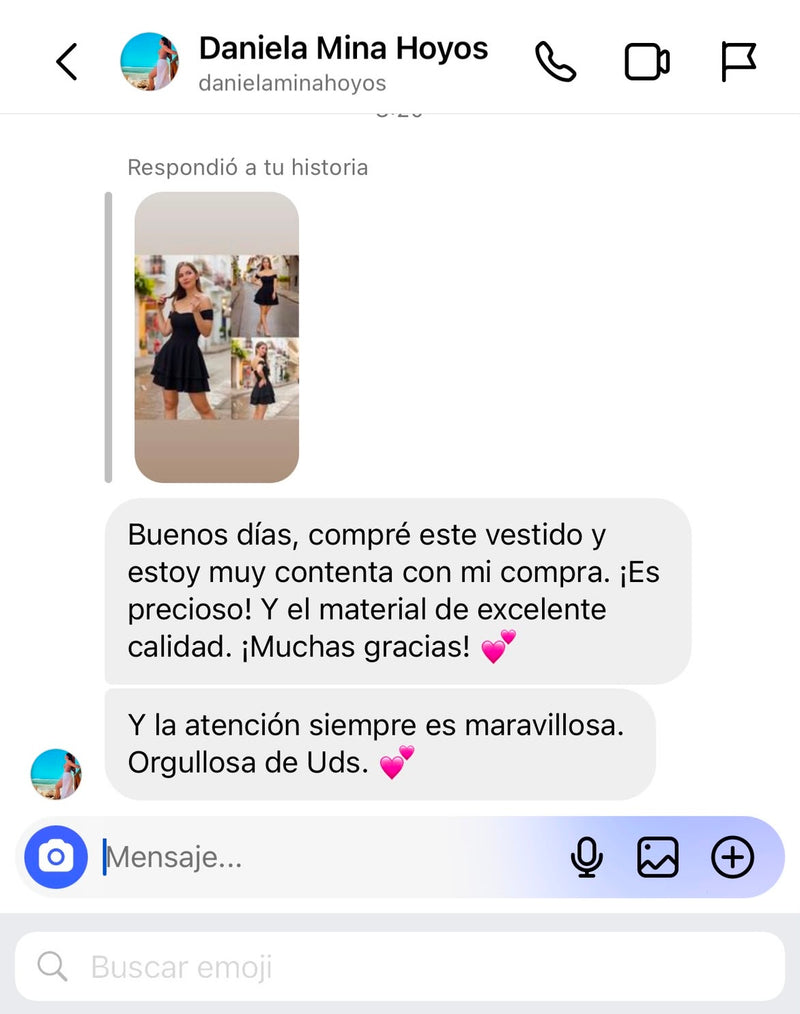Go back from the chat

tap(67, 62)
